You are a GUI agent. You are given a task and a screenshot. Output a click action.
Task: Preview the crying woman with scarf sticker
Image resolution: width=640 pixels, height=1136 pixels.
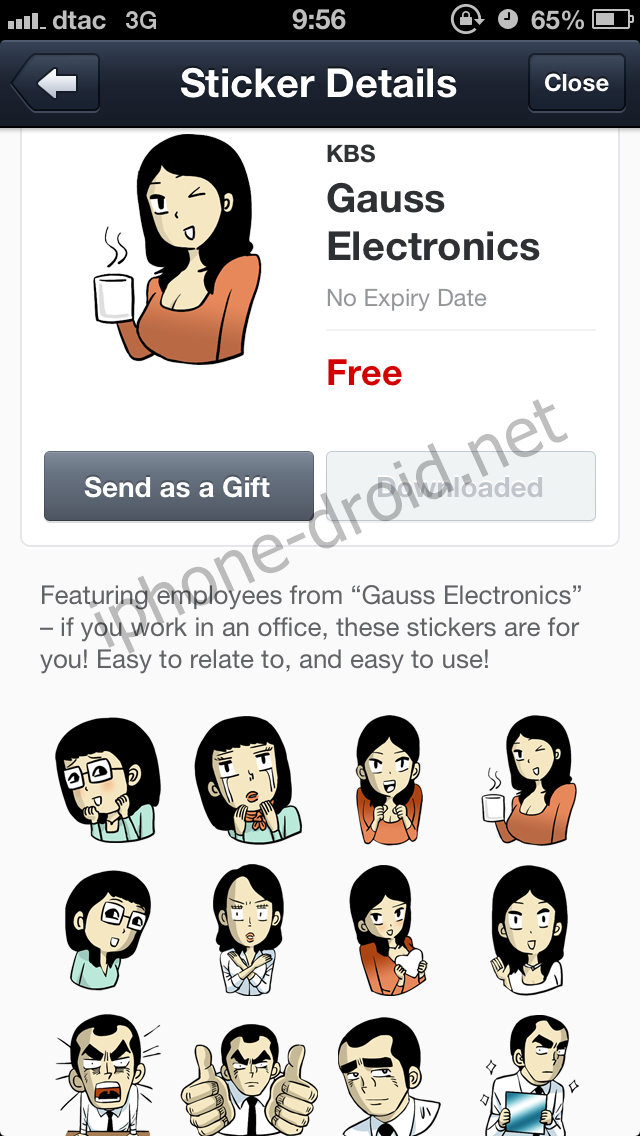[x=248, y=779]
